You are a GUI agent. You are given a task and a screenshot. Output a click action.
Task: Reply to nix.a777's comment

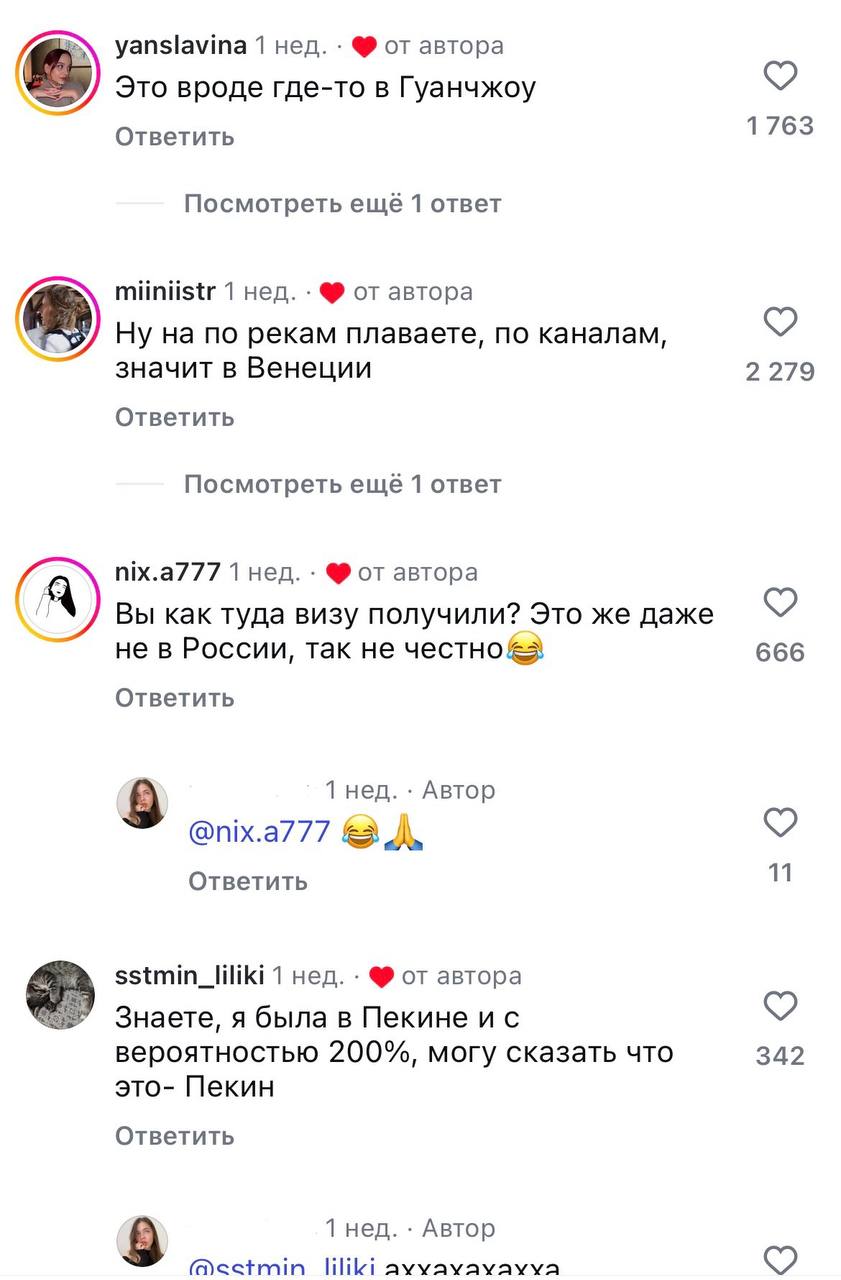[x=175, y=697]
